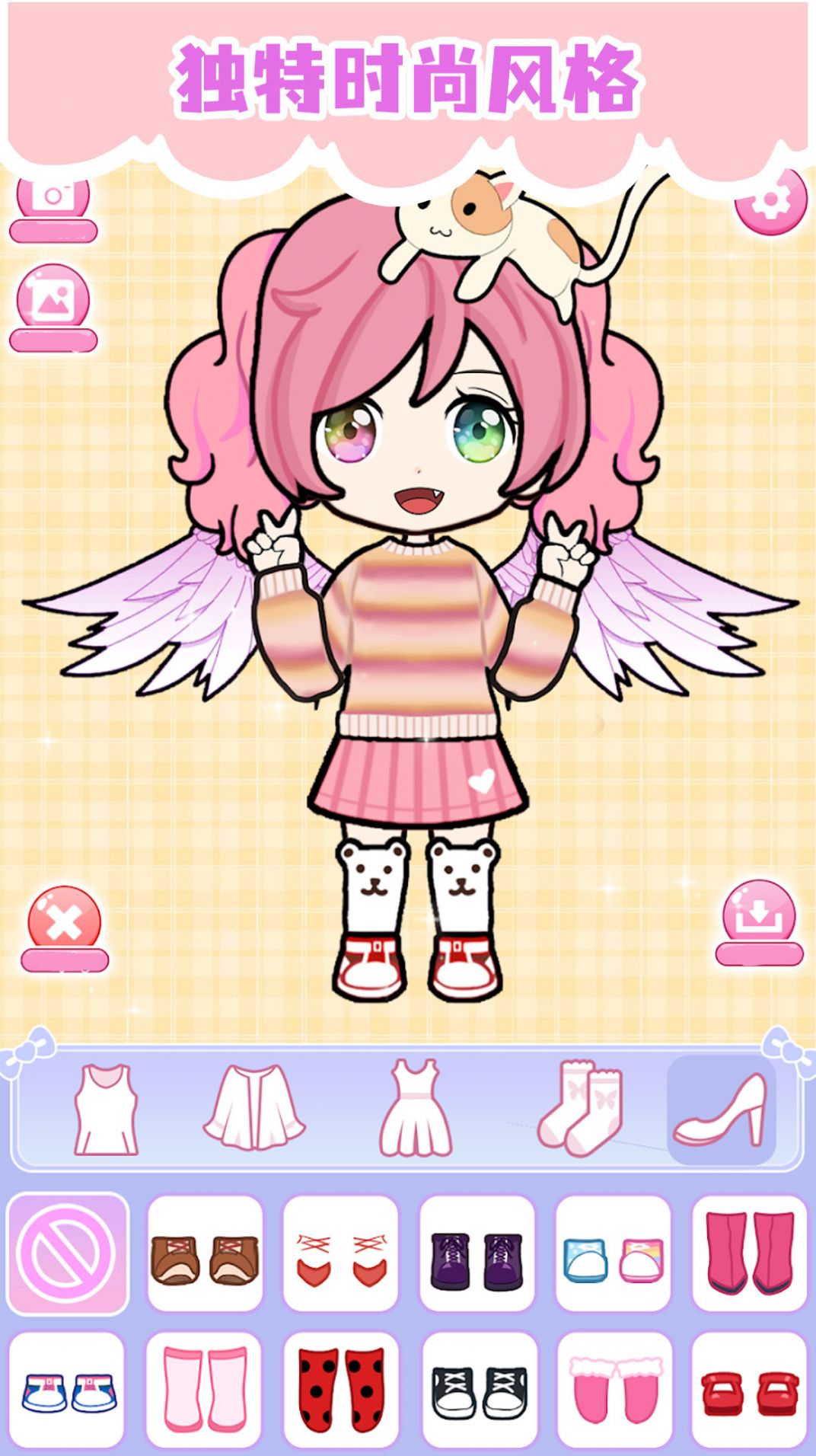Choose the blue and pink mismatched sneakers
Screen dimensions: 816x1456
click(614, 1253)
